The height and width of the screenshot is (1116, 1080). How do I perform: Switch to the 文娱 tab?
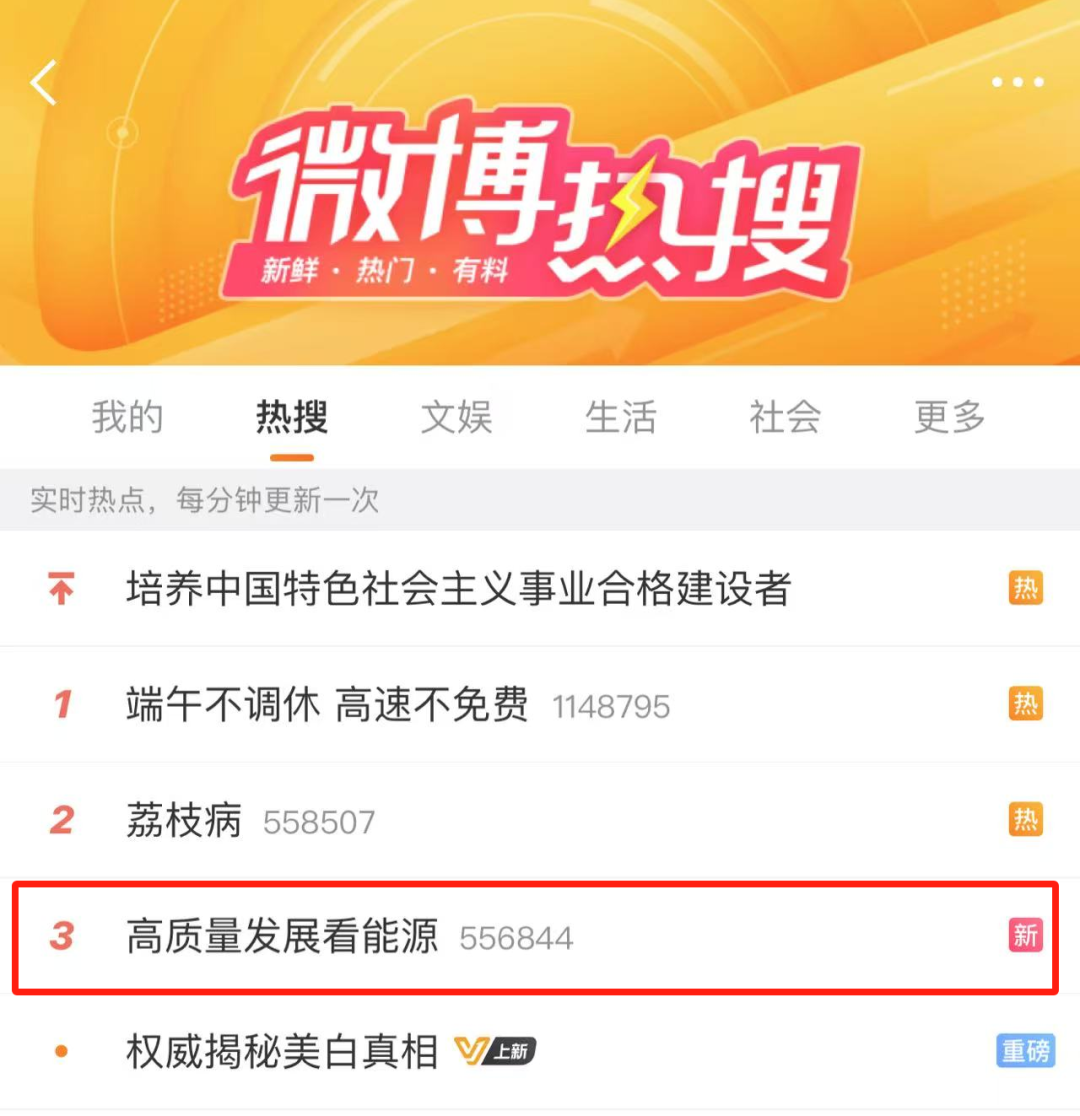tap(456, 417)
